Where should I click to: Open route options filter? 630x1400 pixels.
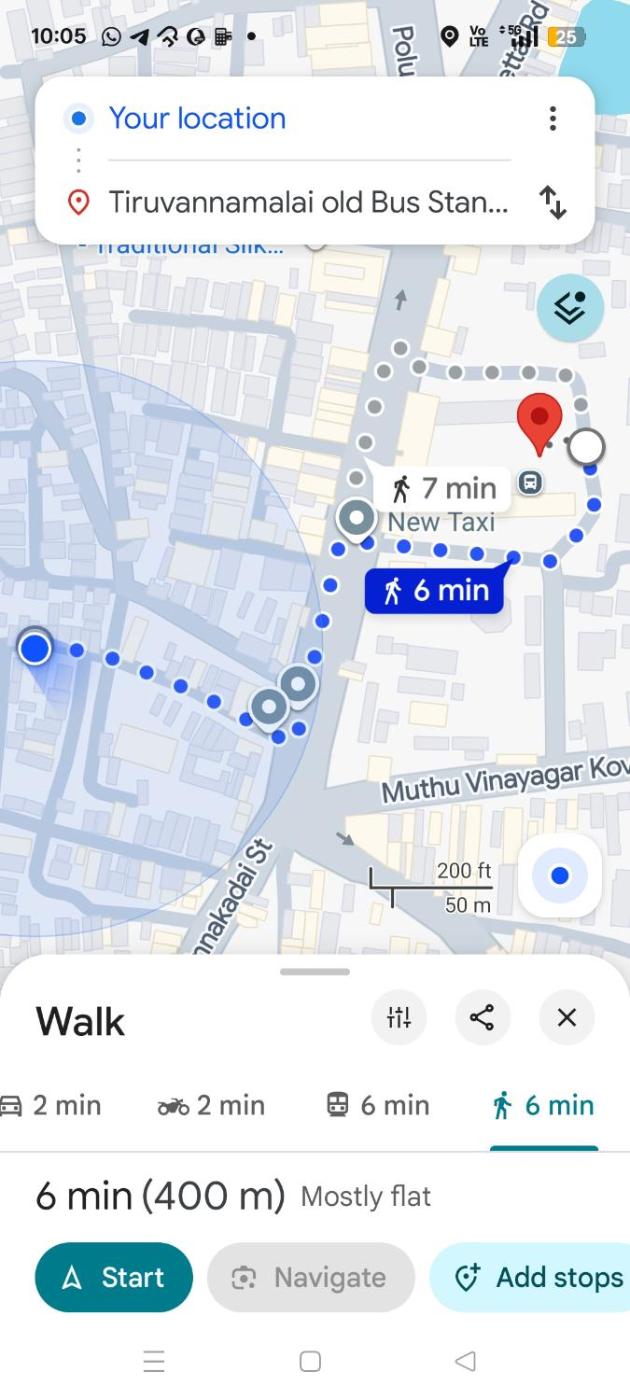point(399,1018)
